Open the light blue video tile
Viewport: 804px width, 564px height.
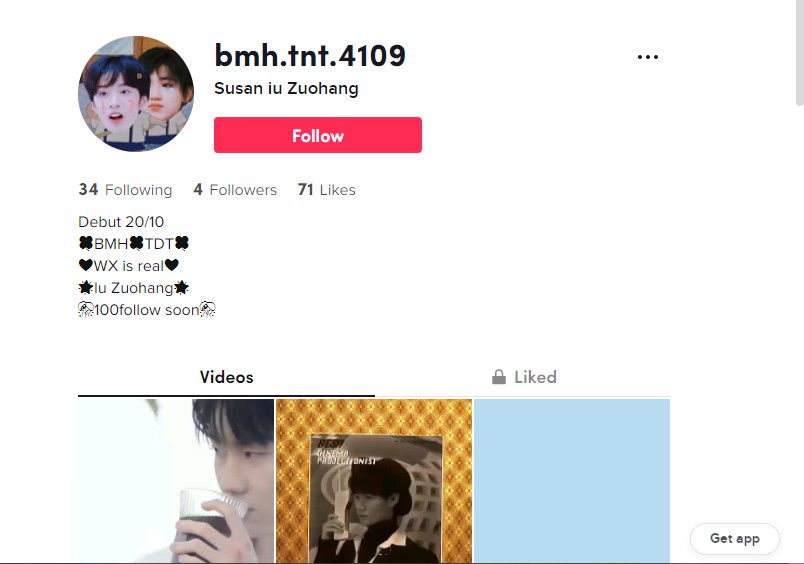pos(571,480)
